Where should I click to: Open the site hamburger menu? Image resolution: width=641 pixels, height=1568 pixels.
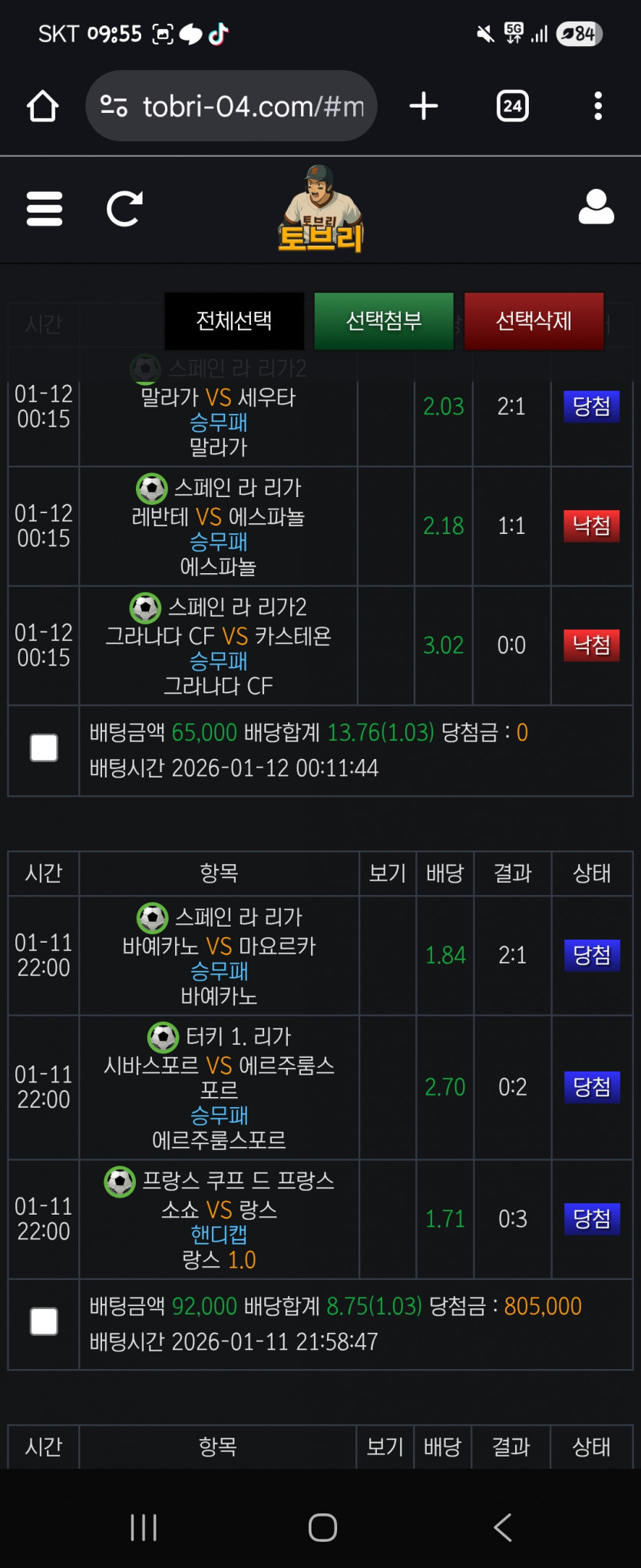point(45,209)
